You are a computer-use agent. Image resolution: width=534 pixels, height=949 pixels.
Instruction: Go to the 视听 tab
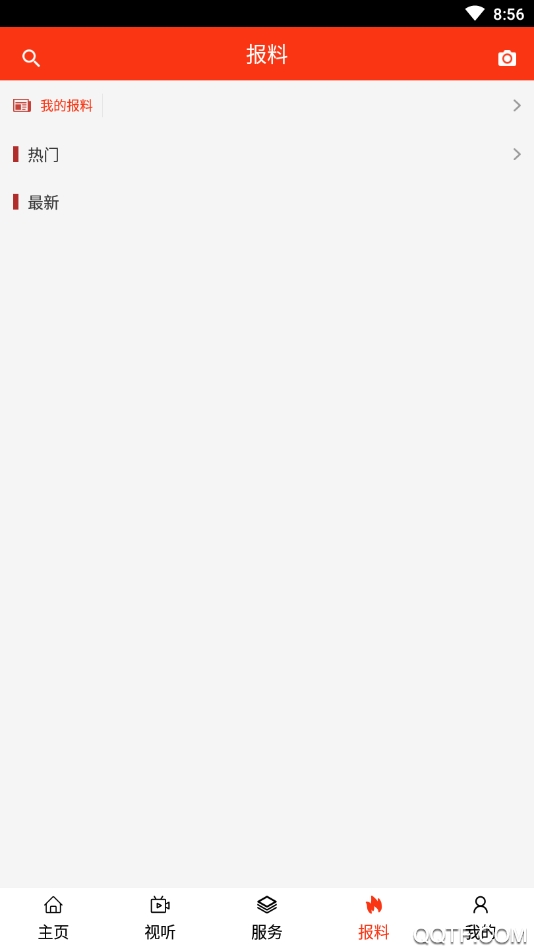click(x=160, y=918)
